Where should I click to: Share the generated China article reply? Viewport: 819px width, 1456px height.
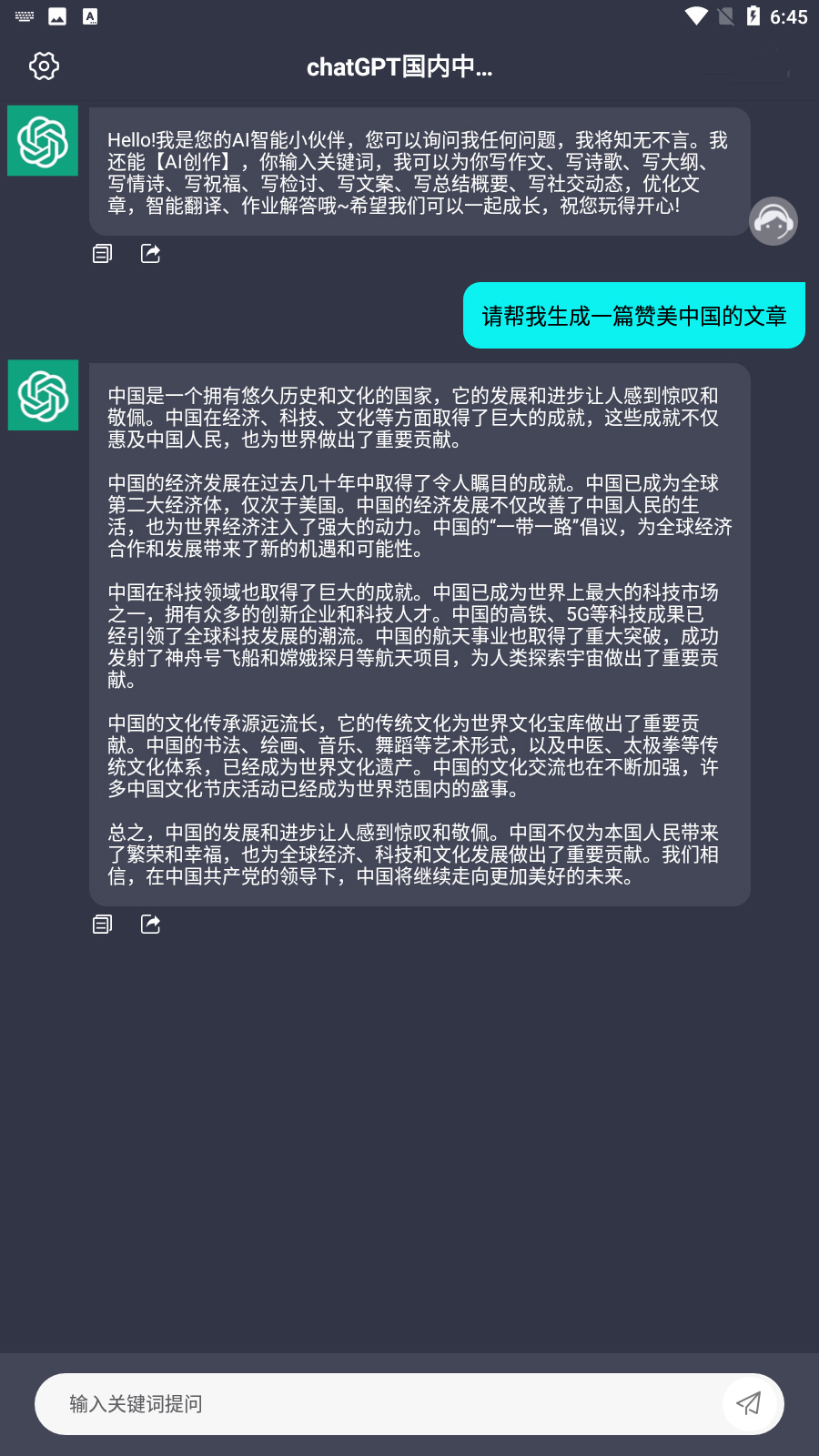point(150,925)
